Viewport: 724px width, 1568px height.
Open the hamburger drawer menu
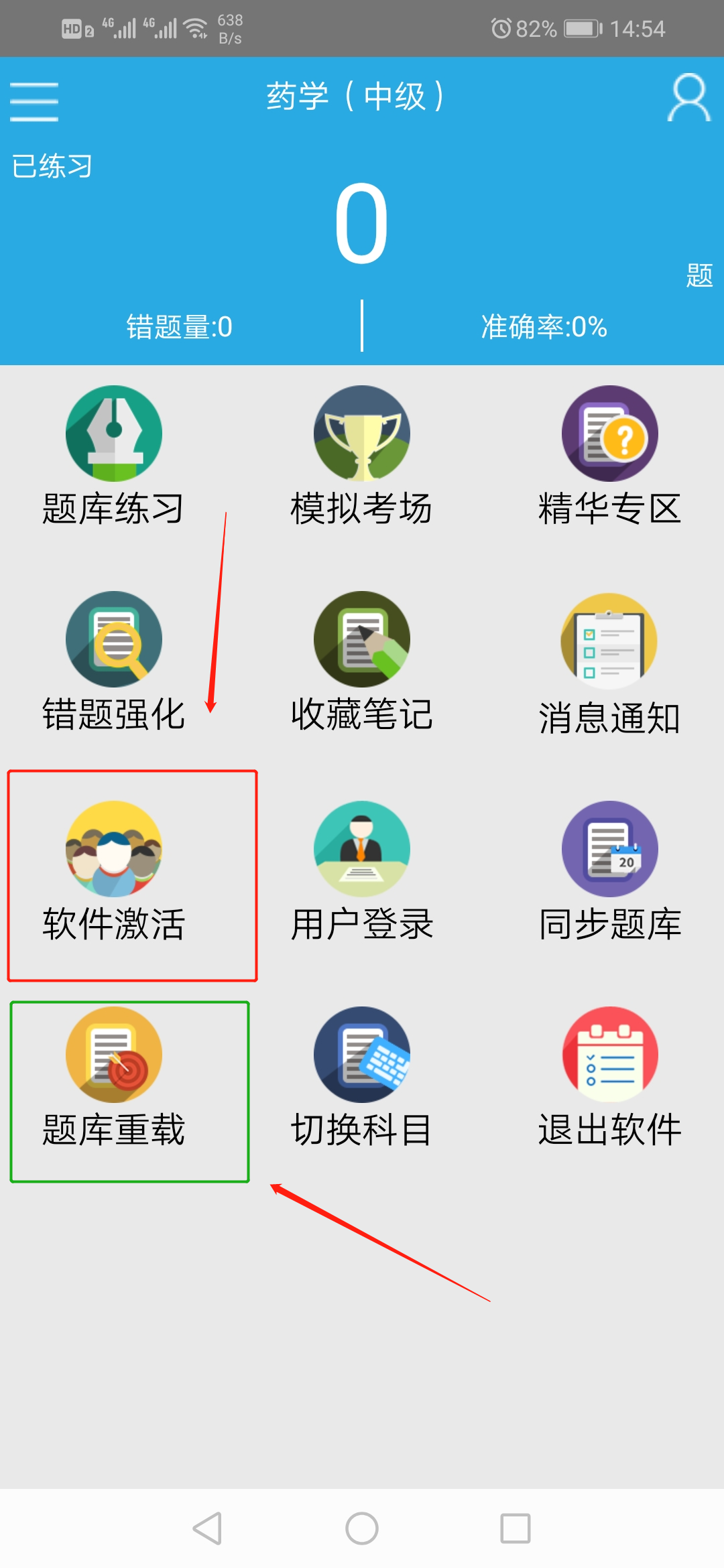[34, 101]
